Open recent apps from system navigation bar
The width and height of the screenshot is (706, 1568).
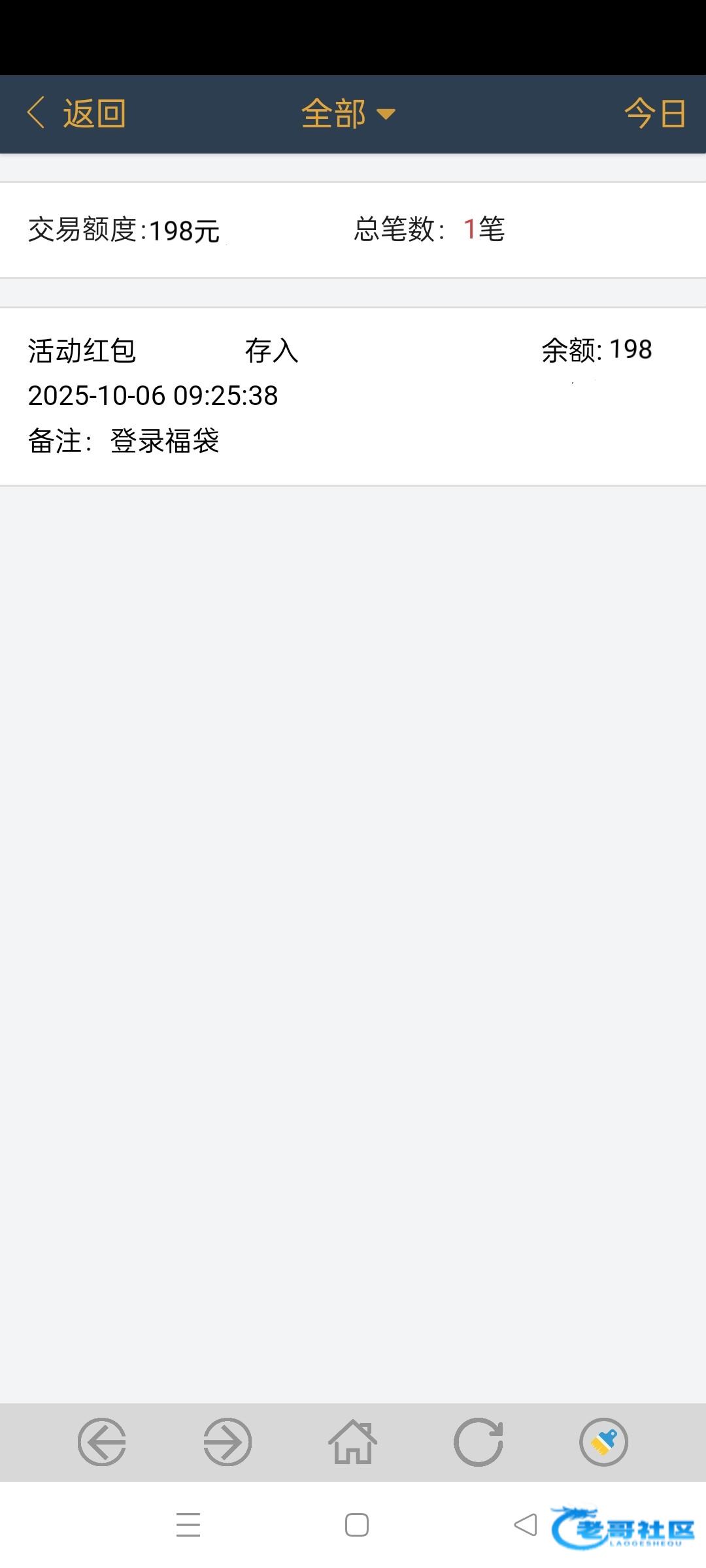(188, 1525)
